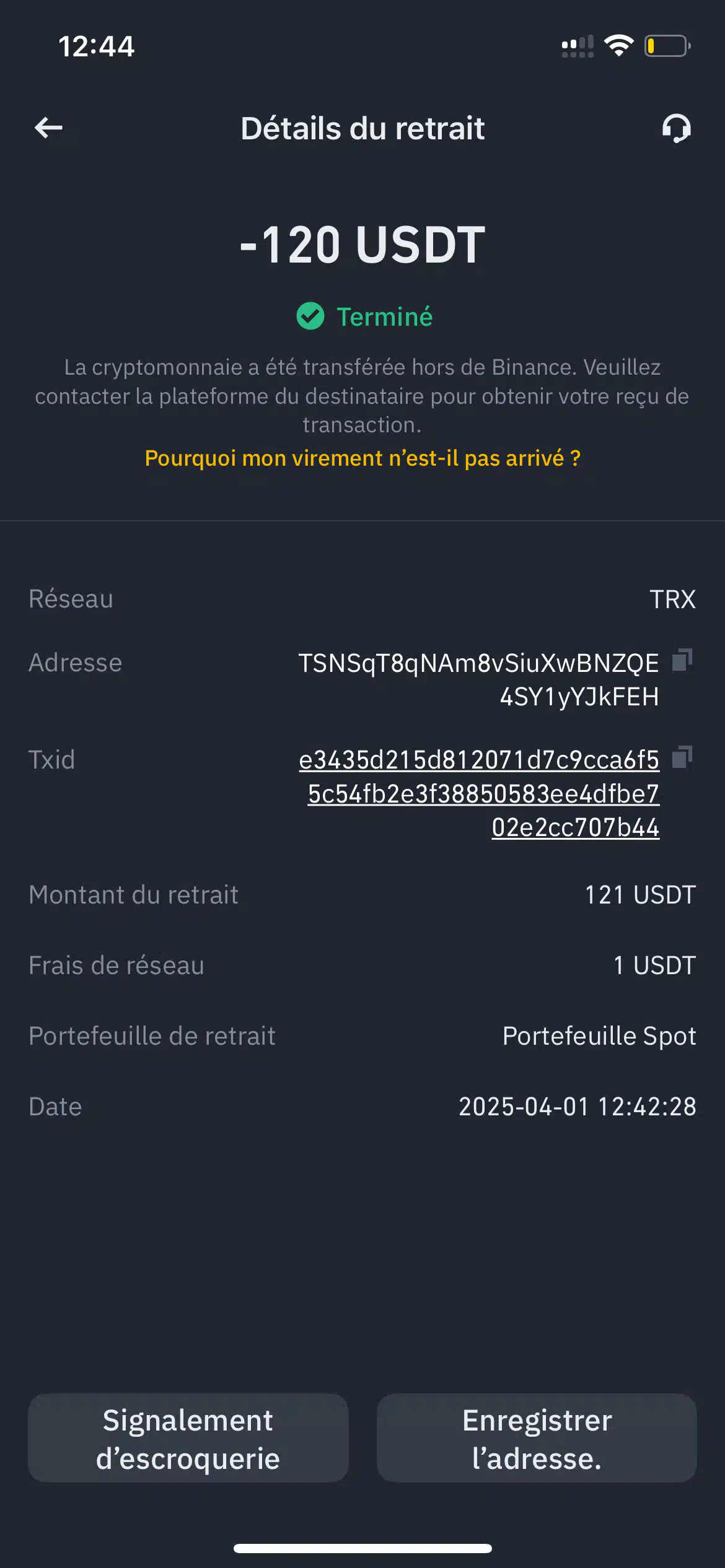Open "Pourquoi mon virement n'est-il pas arrivé ?" link
This screenshot has height=1568, width=725.
pos(362,458)
